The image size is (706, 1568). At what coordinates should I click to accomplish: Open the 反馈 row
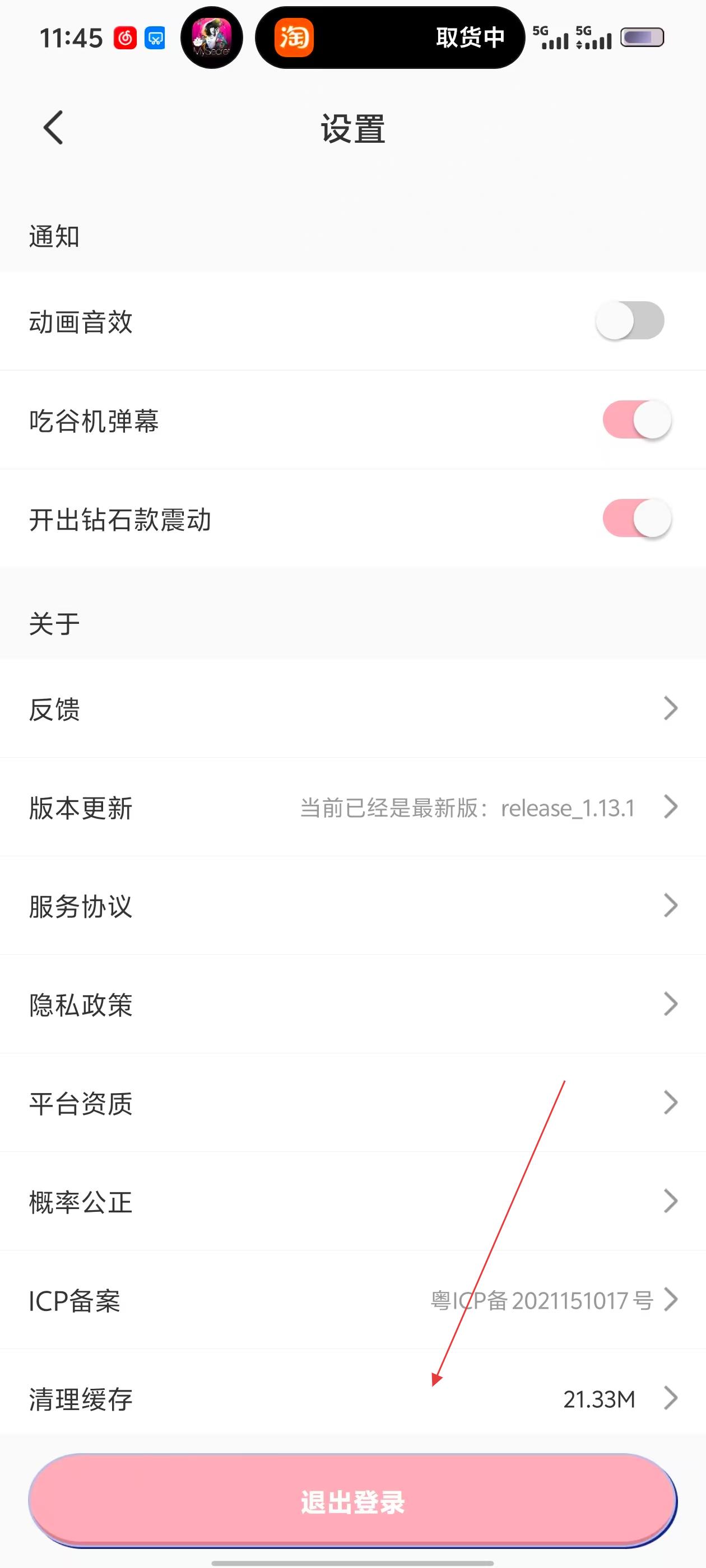click(x=352, y=708)
